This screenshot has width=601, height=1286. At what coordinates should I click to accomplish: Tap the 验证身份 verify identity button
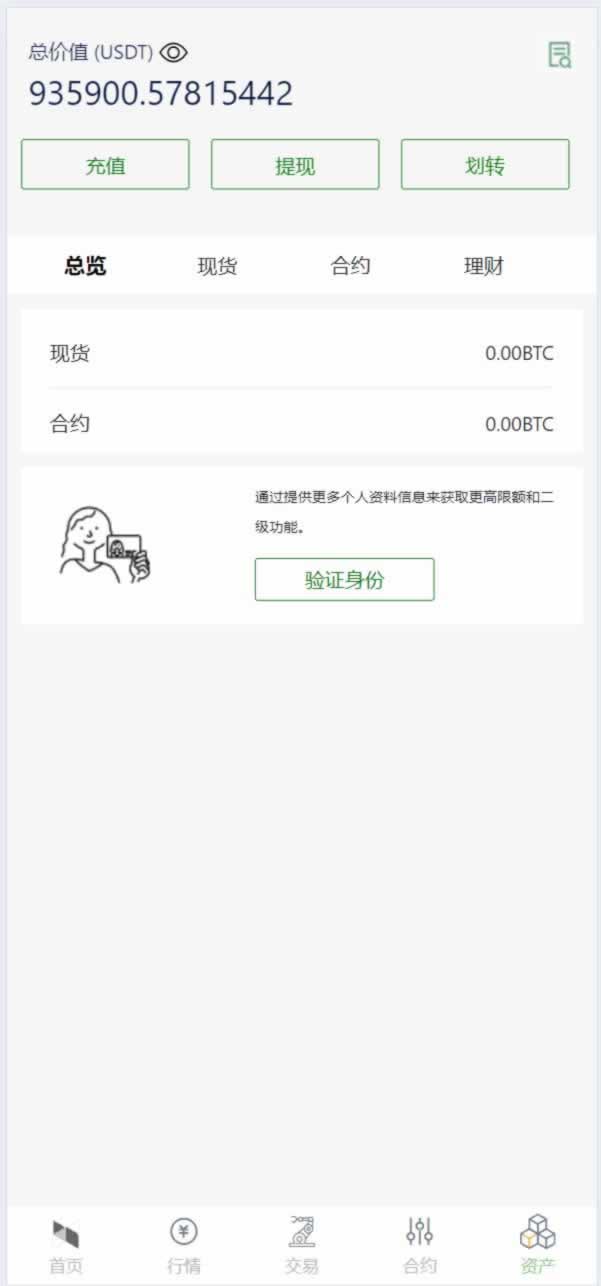pos(344,580)
